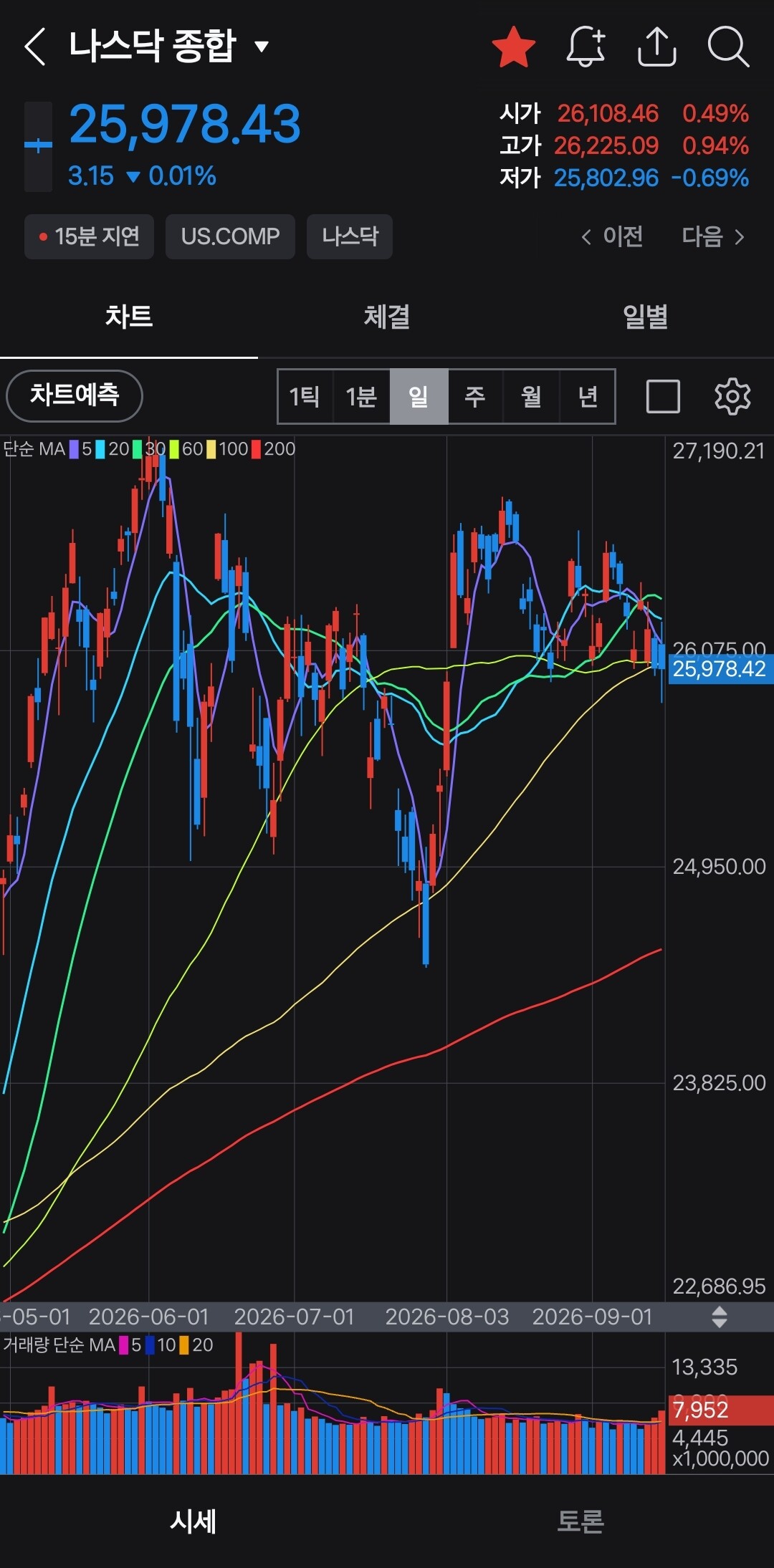The image size is (774, 1568).
Task: Remove the index from favorites star
Action: coord(514,47)
